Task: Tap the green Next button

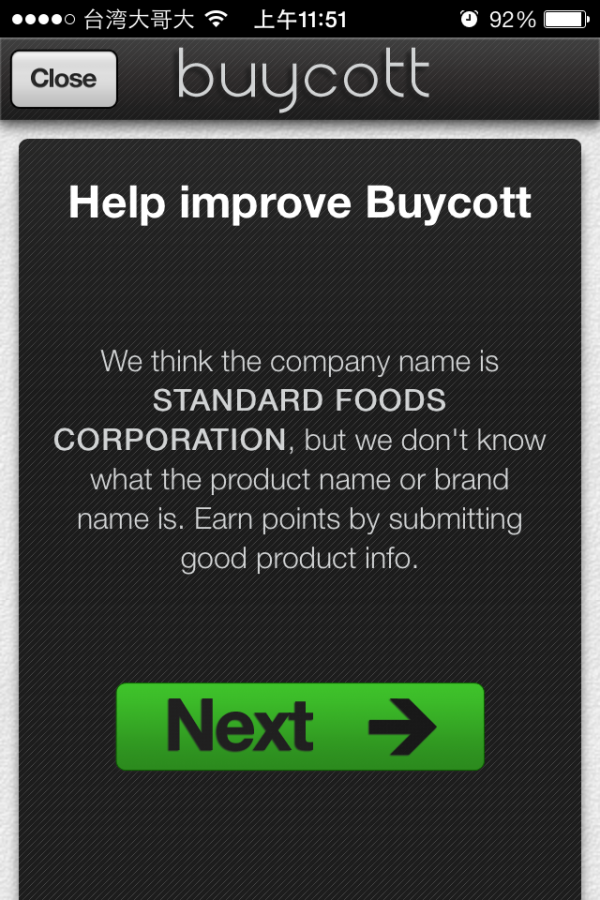Action: (300, 727)
